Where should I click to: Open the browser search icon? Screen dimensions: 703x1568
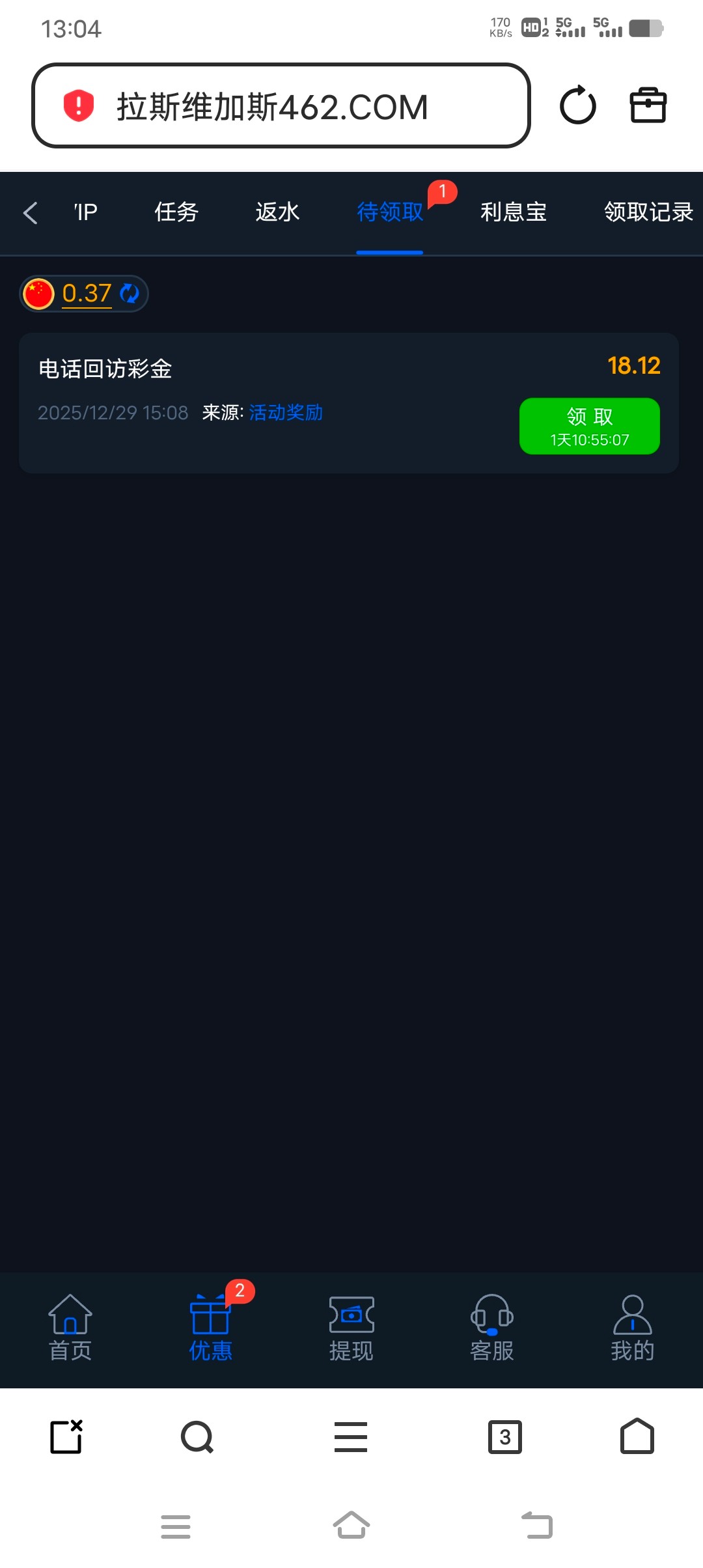pyautogui.click(x=197, y=1436)
